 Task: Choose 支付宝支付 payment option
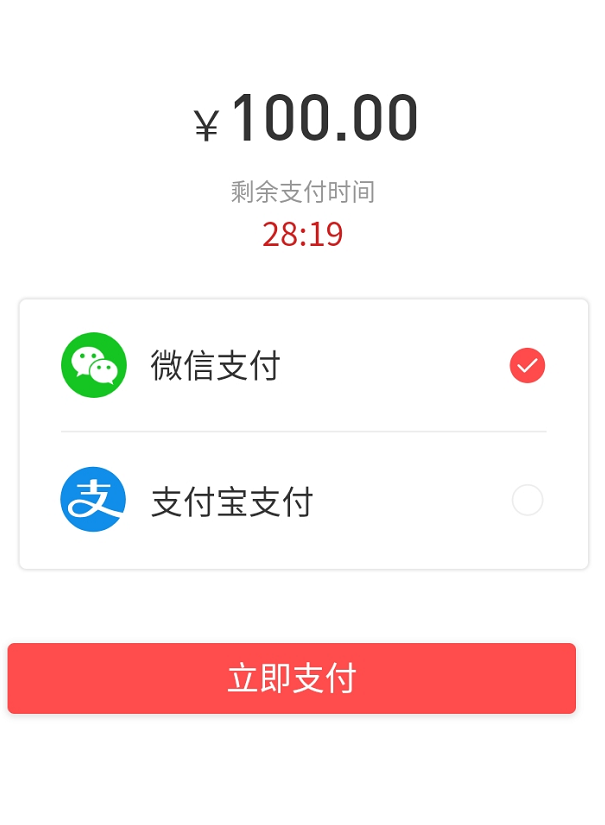tap(527, 500)
